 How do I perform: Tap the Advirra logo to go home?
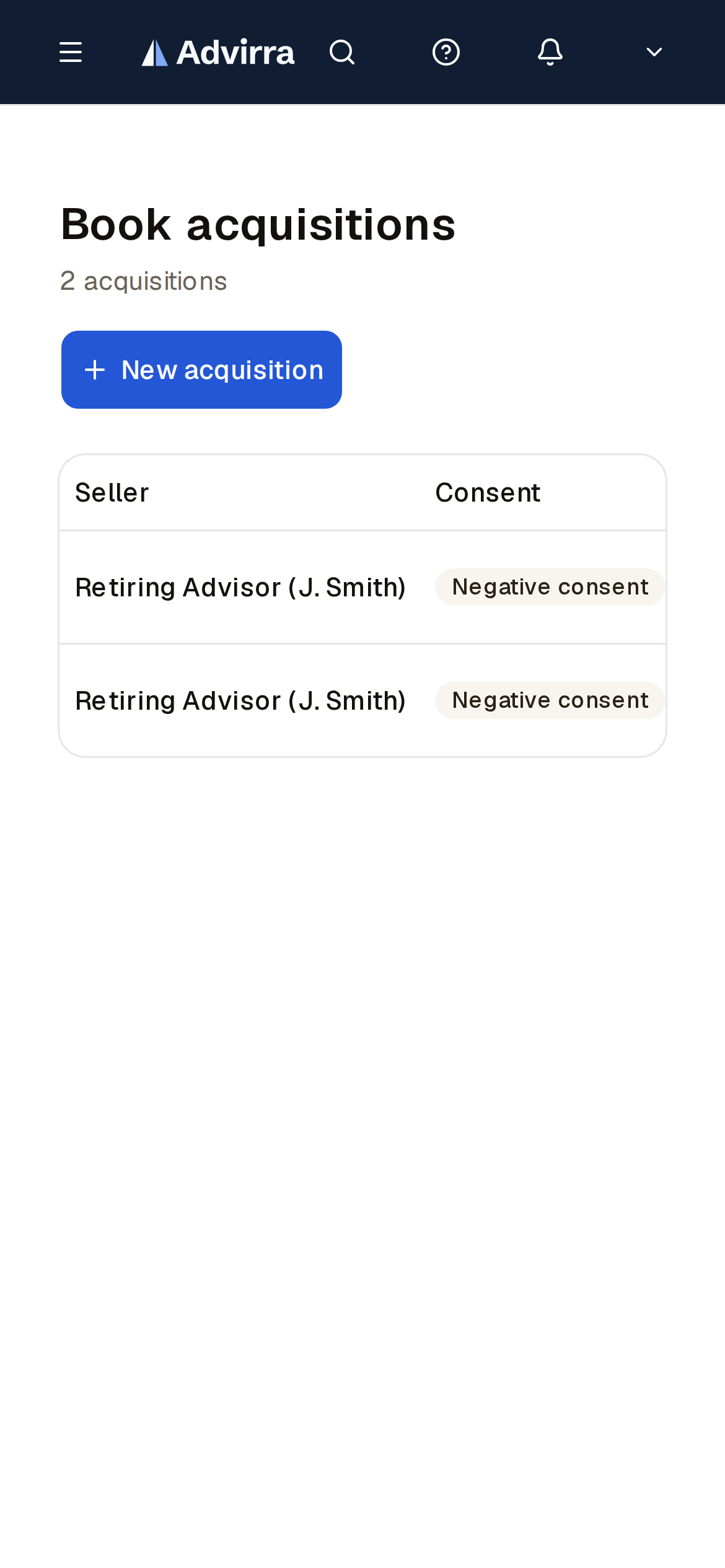pos(218,52)
